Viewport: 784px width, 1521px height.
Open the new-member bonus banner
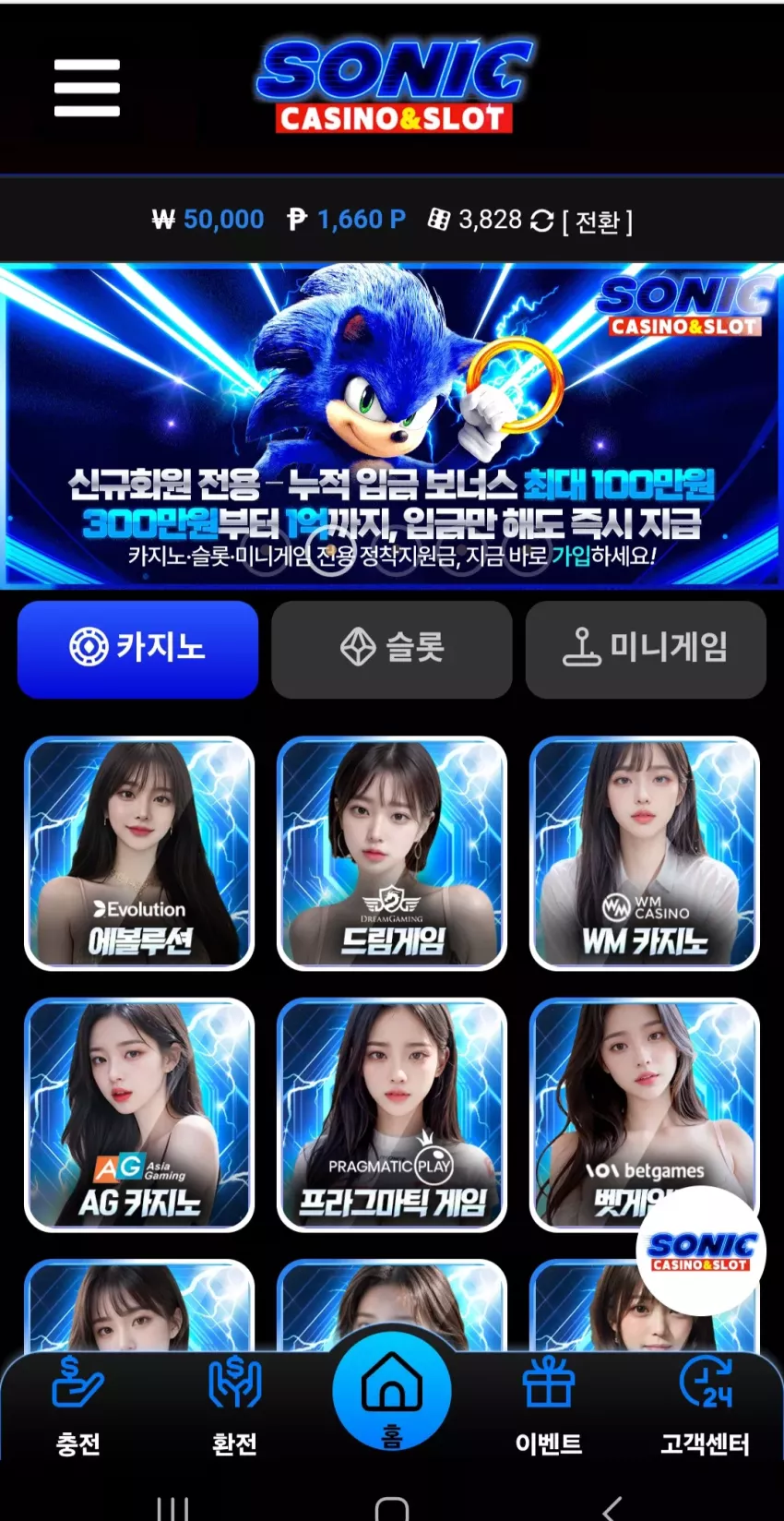(x=392, y=425)
